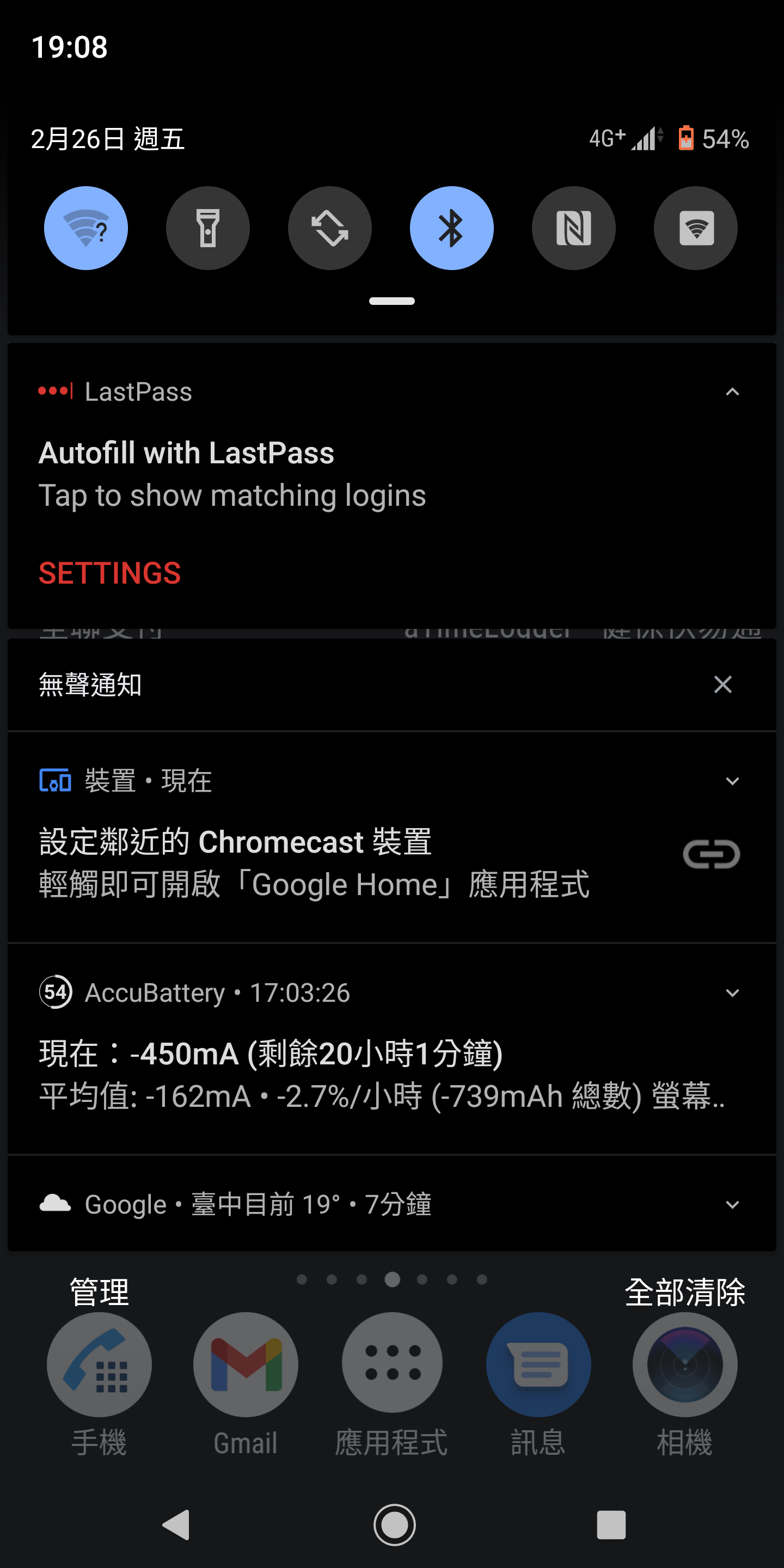Image resolution: width=784 pixels, height=1568 pixels.
Task: Tap the quick settings expand handle
Action: 392,301
